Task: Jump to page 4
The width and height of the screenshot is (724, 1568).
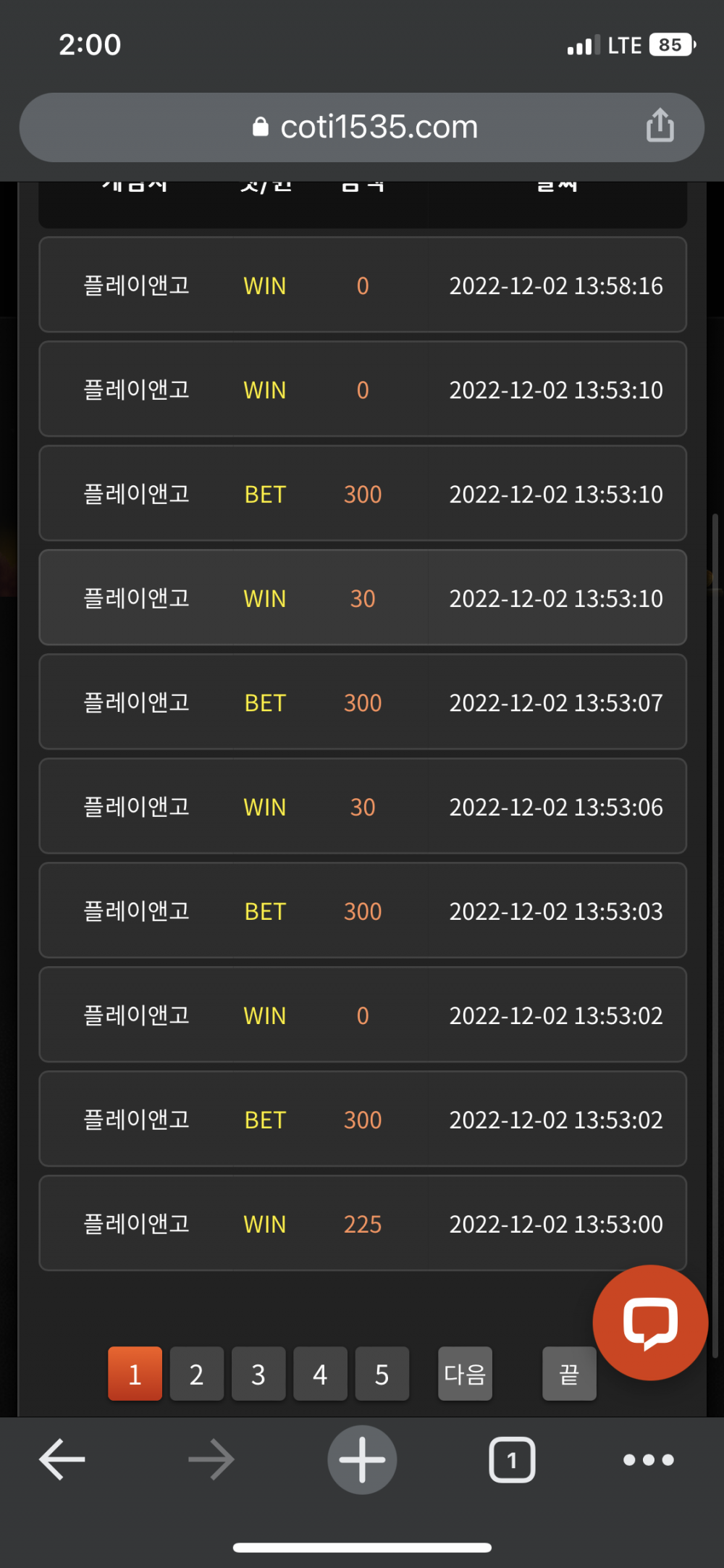Action: click(320, 1374)
